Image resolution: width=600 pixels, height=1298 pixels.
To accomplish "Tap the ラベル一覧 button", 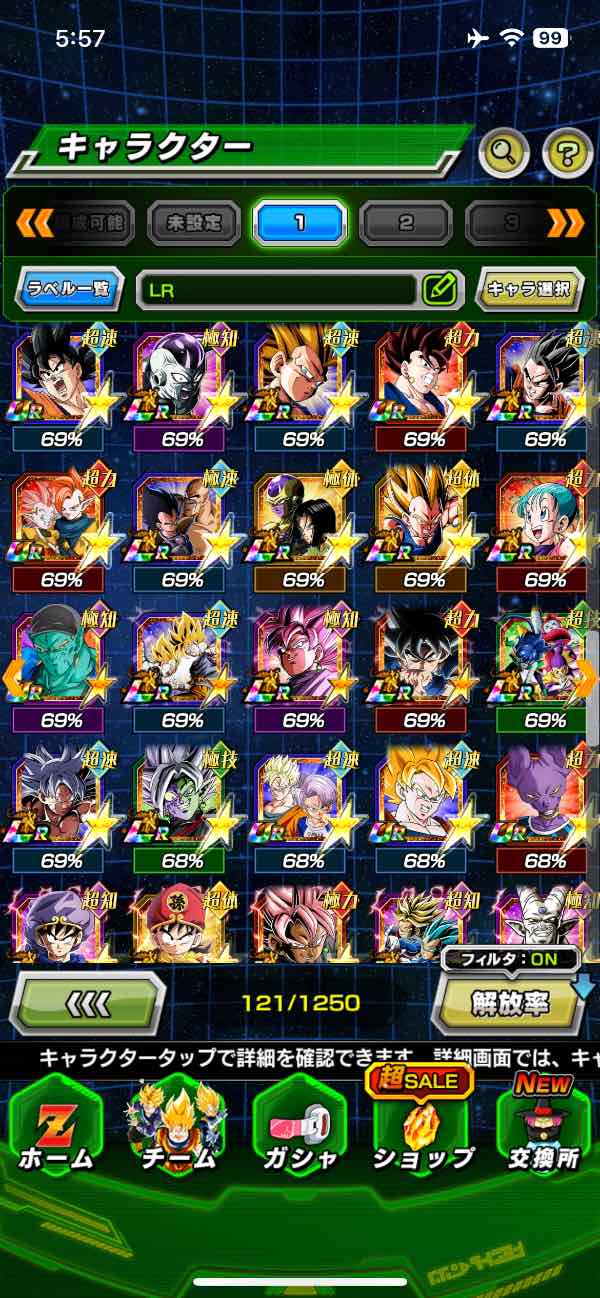I will click(x=70, y=290).
